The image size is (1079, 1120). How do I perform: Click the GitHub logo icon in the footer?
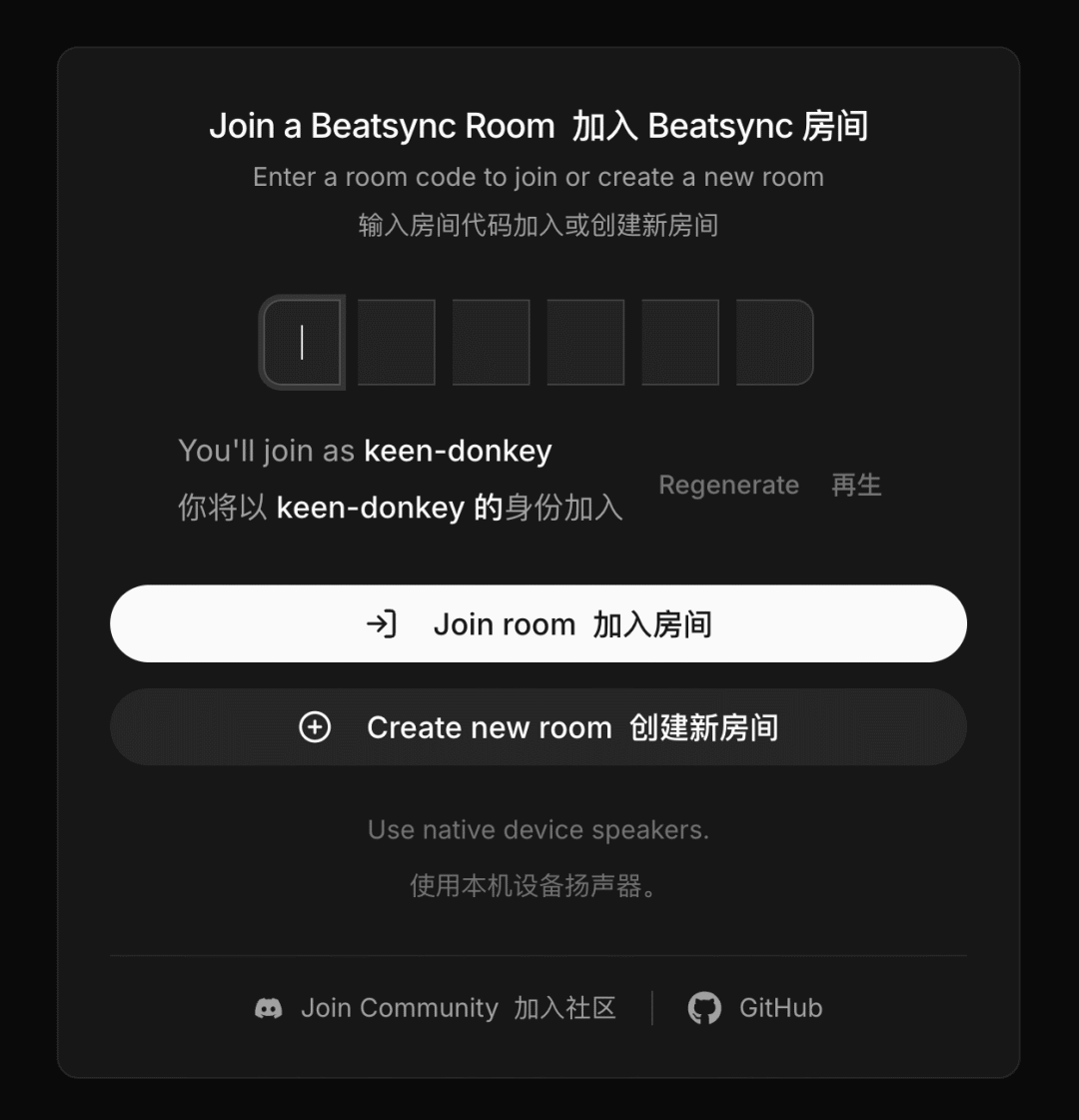coord(705,1008)
